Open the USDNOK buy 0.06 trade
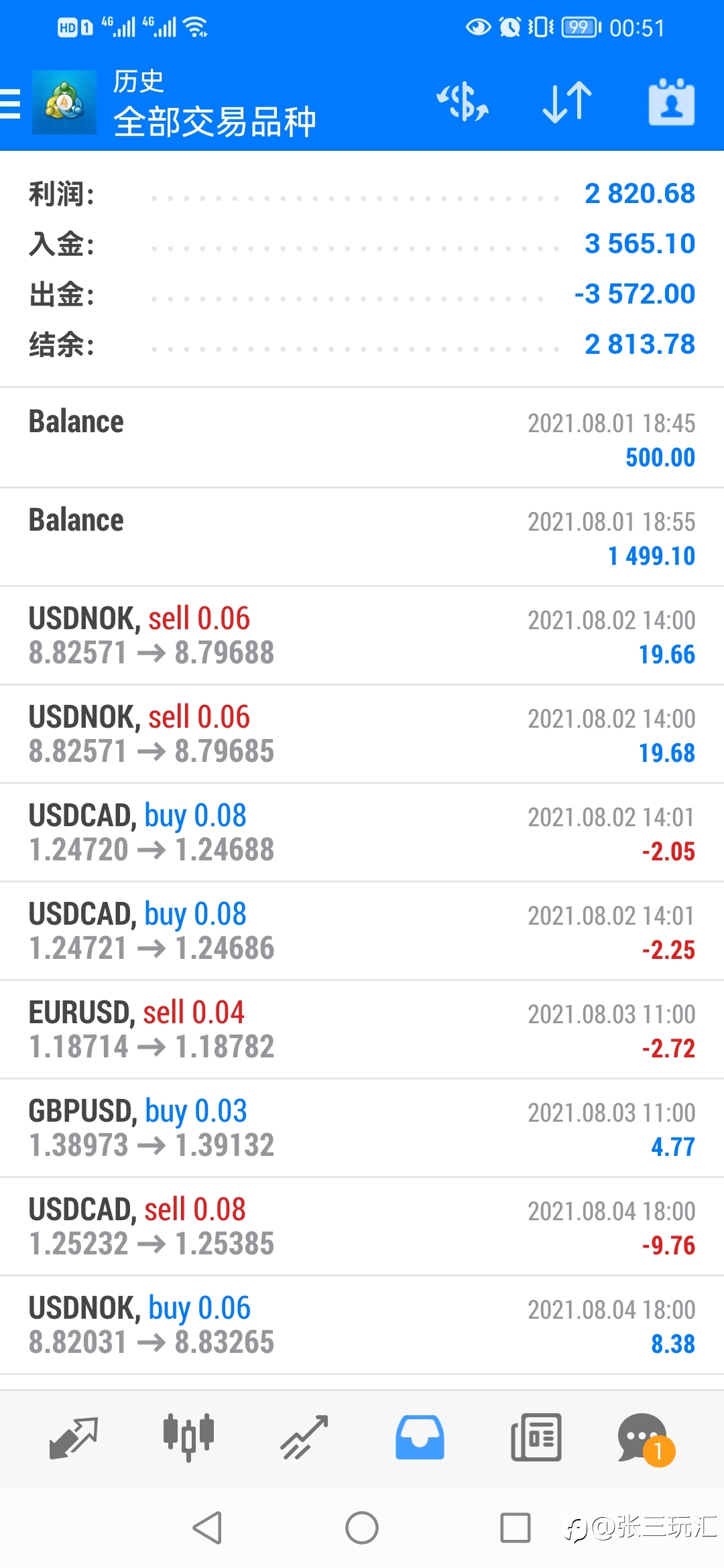Screen dimensions: 724x1568 click(362, 1325)
